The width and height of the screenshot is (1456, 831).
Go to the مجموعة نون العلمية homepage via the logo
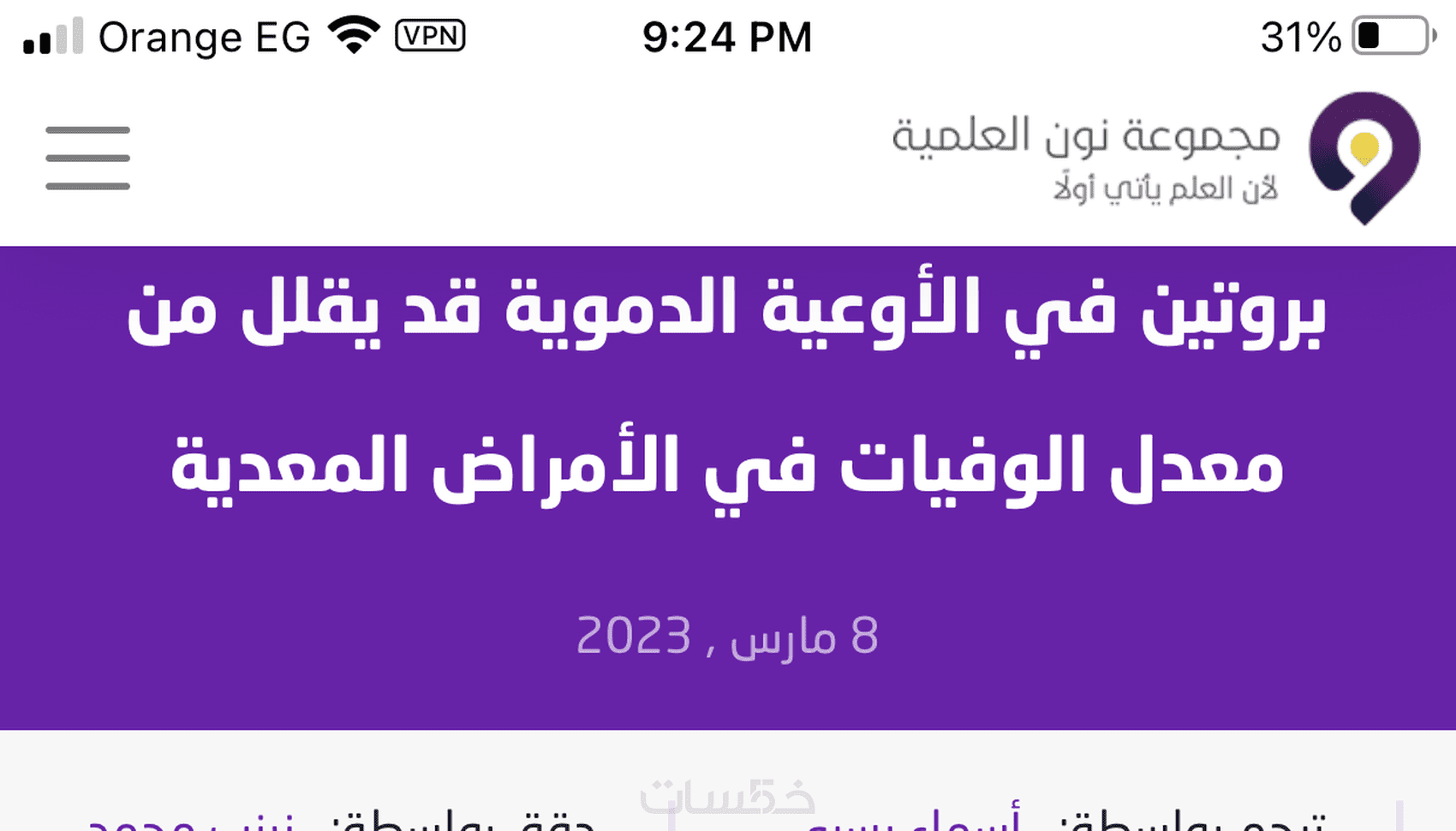[x=1364, y=158]
